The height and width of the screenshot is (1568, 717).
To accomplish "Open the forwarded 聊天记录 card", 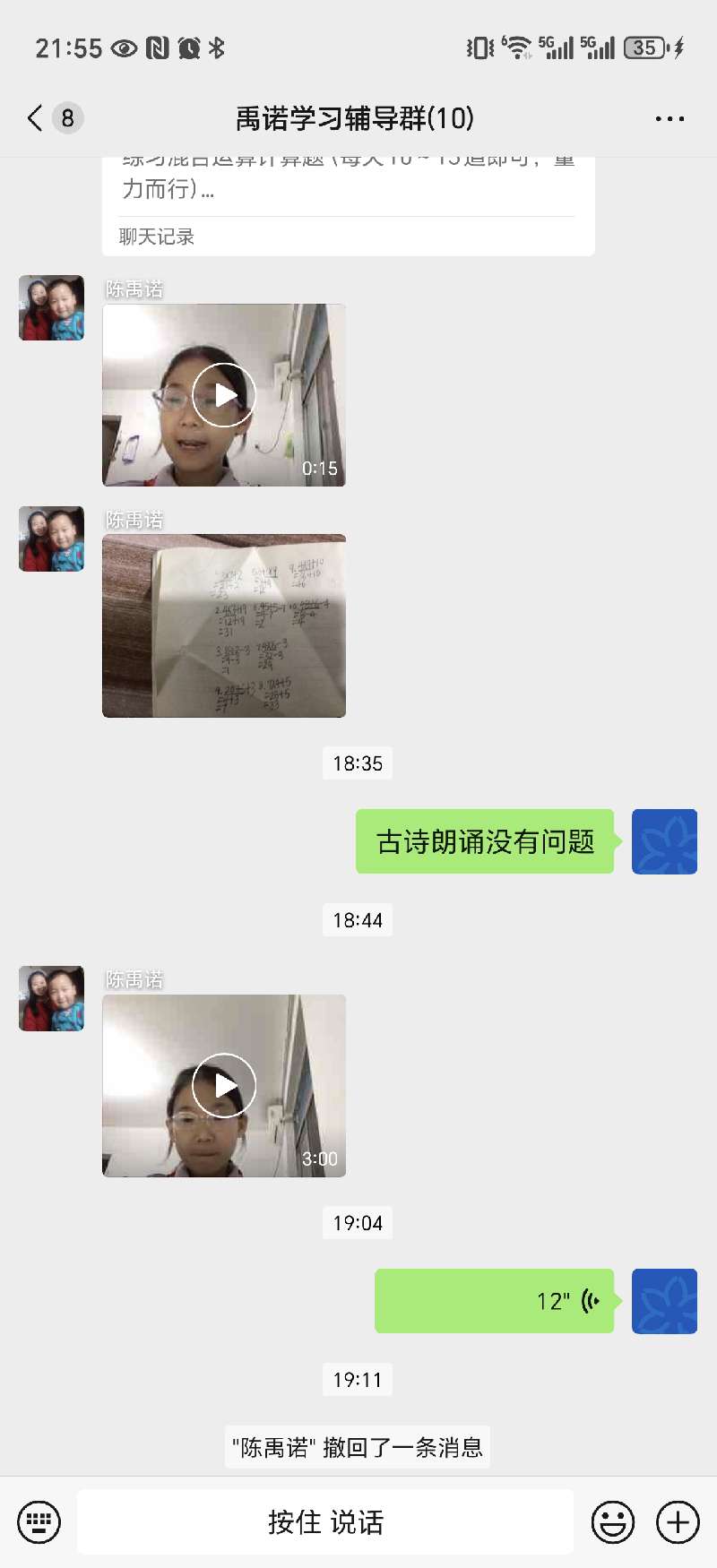I will [x=348, y=206].
